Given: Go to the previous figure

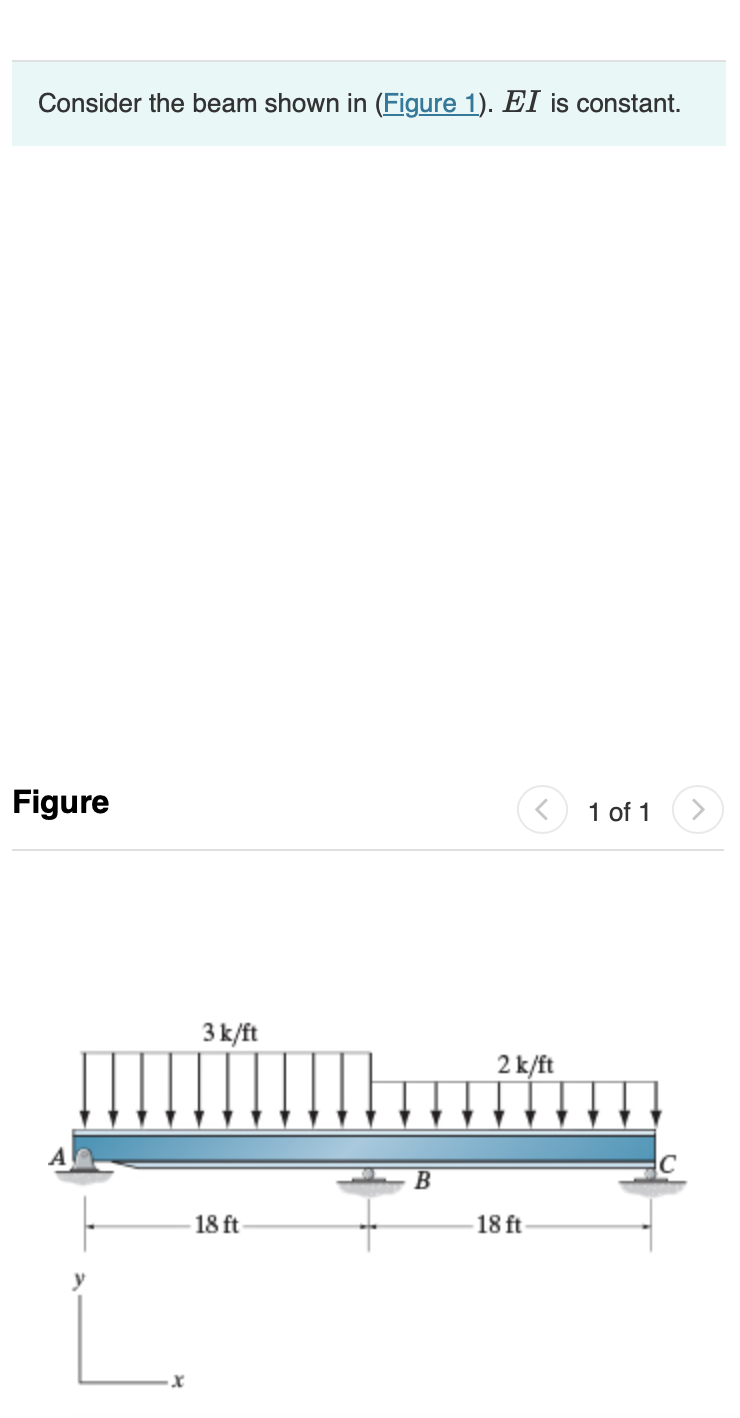Looking at the screenshot, I should click(542, 811).
